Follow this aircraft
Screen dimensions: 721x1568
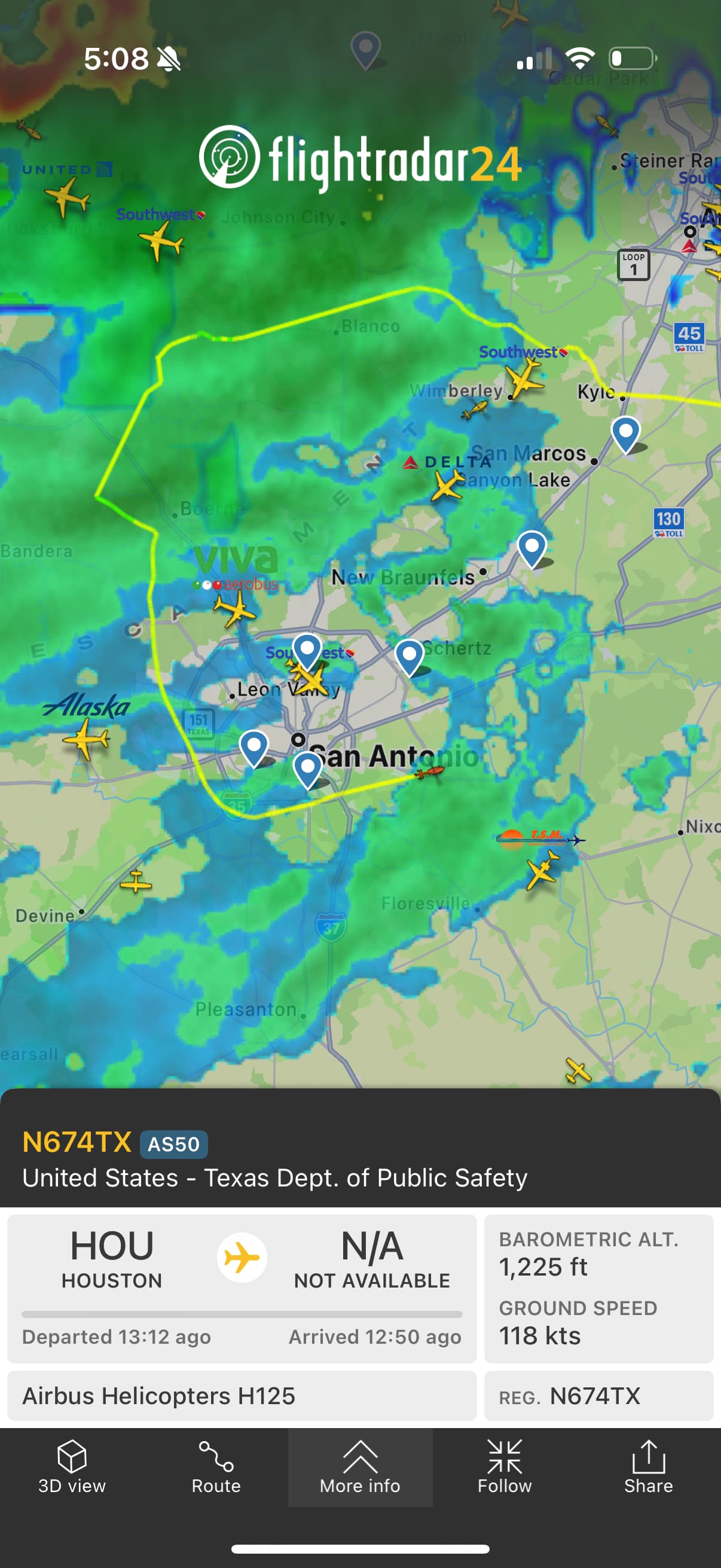click(x=505, y=1468)
